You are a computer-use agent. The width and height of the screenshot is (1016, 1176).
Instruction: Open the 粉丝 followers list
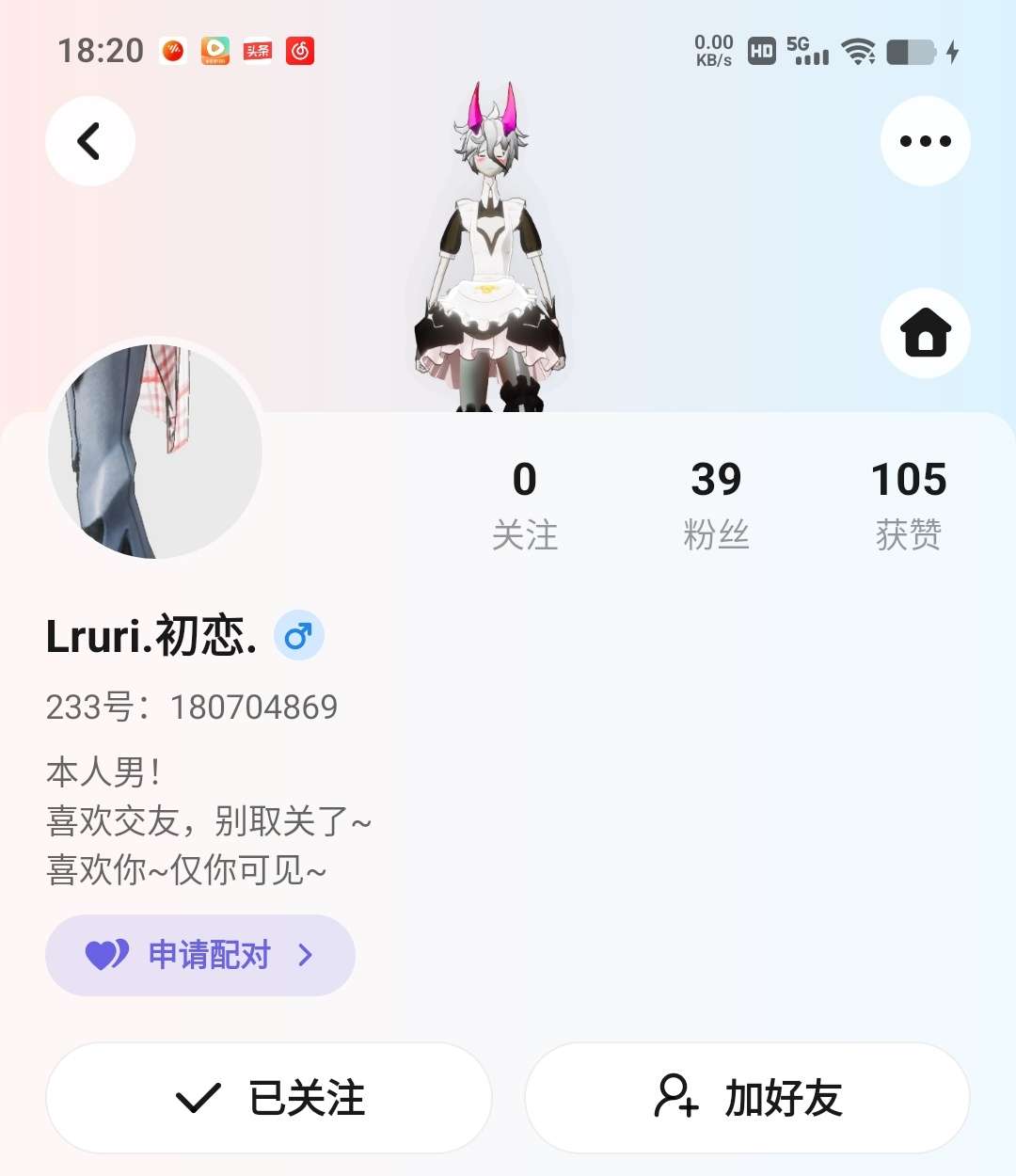coord(716,504)
